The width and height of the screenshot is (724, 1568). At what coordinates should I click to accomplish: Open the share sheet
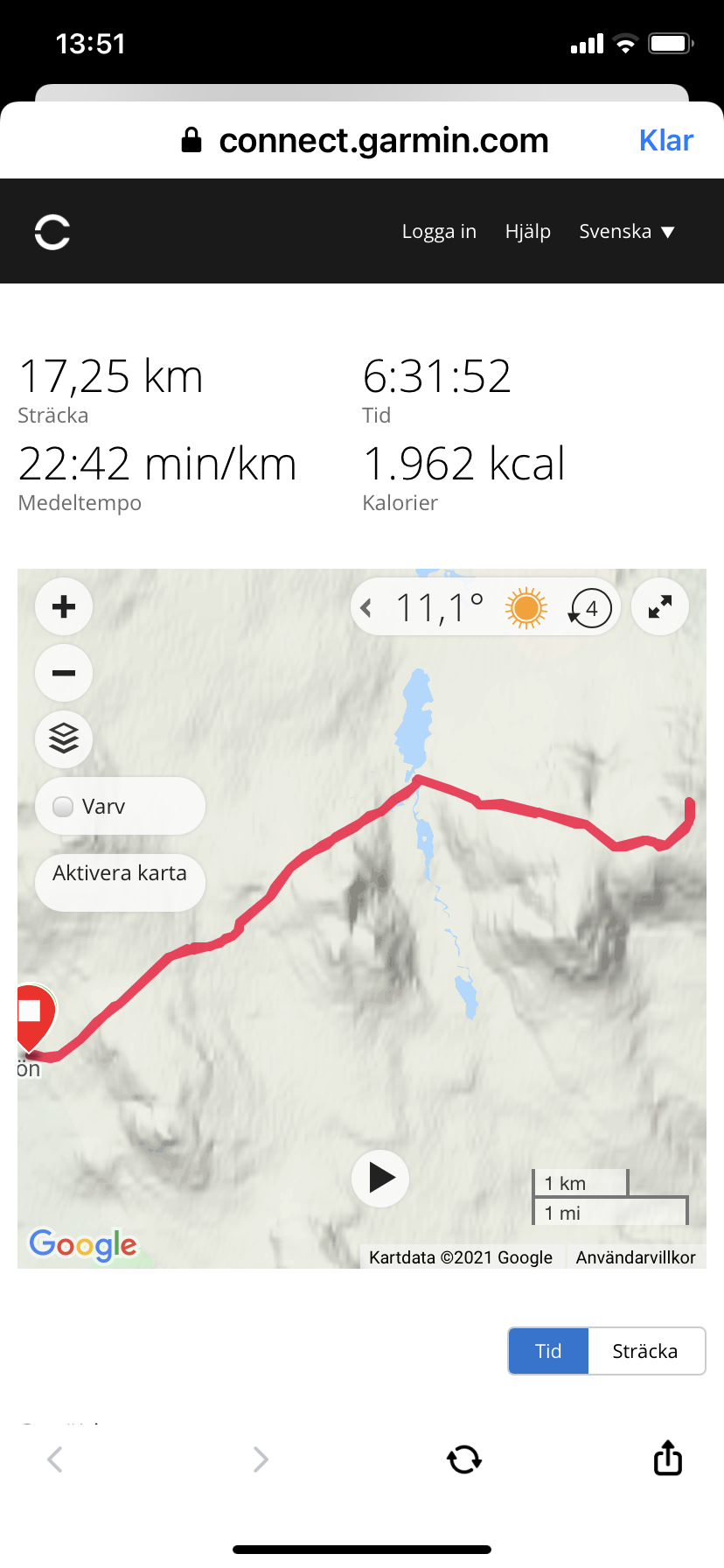point(668,1457)
